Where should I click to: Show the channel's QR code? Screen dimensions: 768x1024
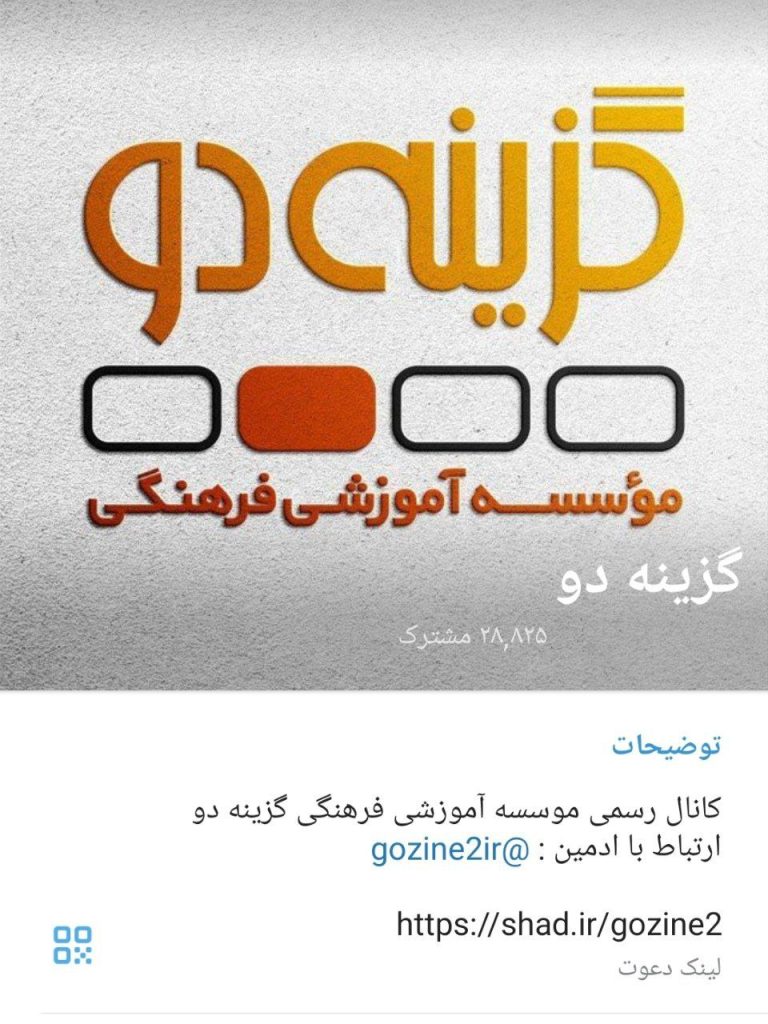pyautogui.click(x=72, y=944)
